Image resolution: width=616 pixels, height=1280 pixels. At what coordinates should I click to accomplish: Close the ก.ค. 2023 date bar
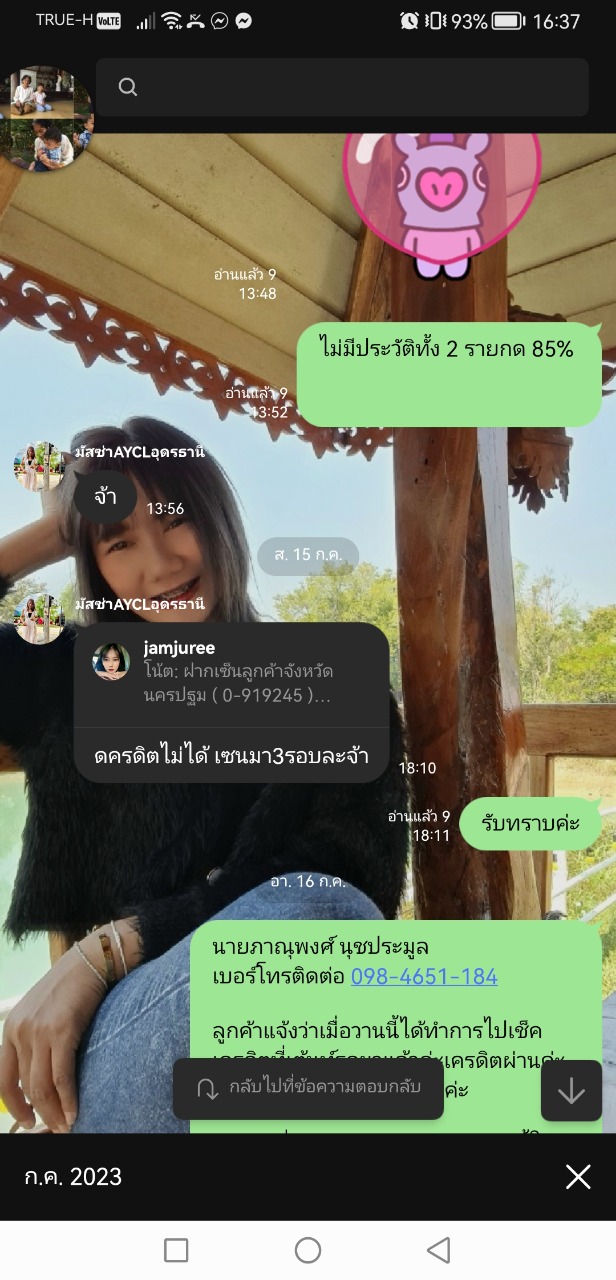pyautogui.click(x=578, y=1177)
